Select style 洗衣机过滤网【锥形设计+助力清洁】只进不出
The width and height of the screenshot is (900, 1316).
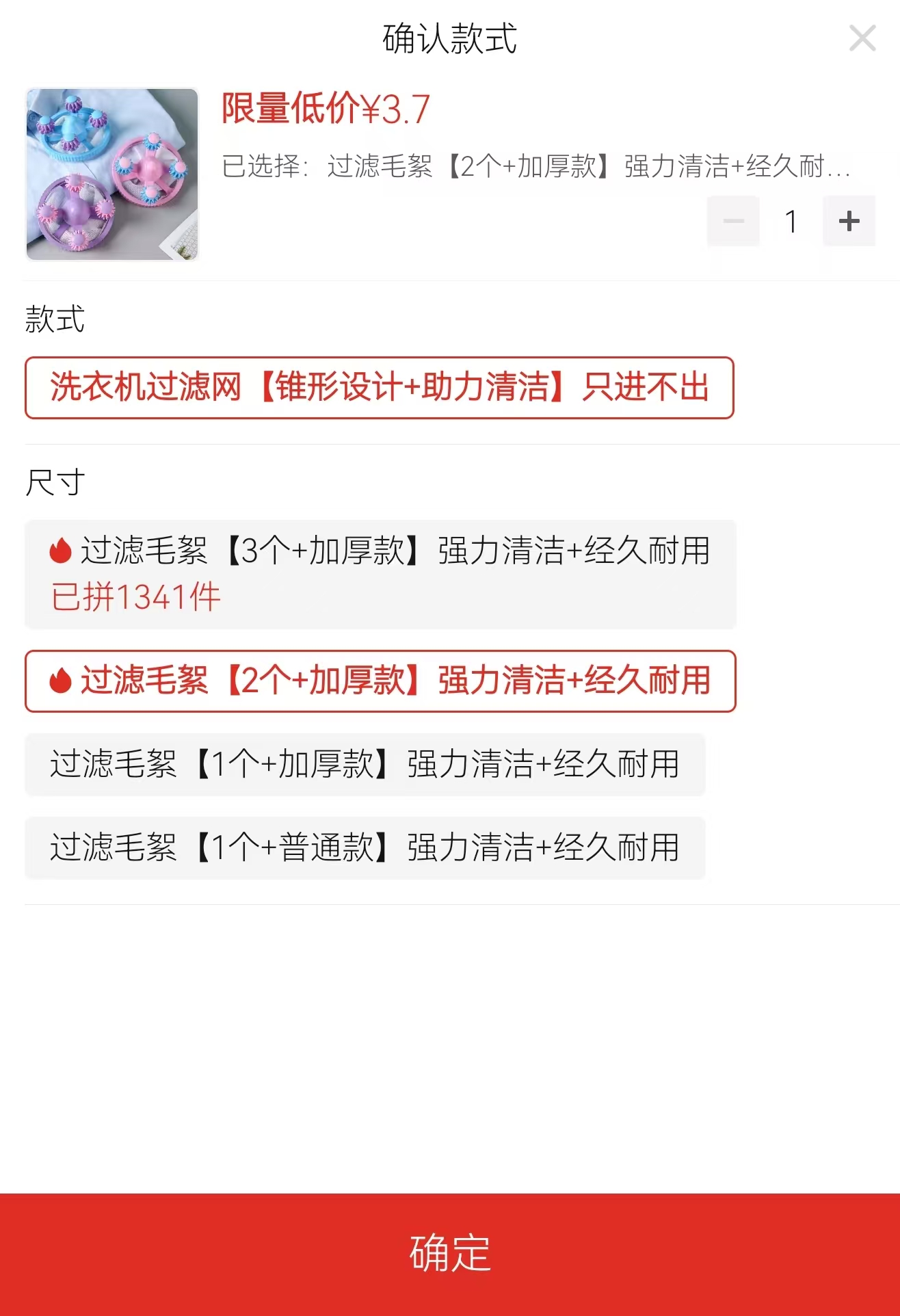tap(380, 388)
